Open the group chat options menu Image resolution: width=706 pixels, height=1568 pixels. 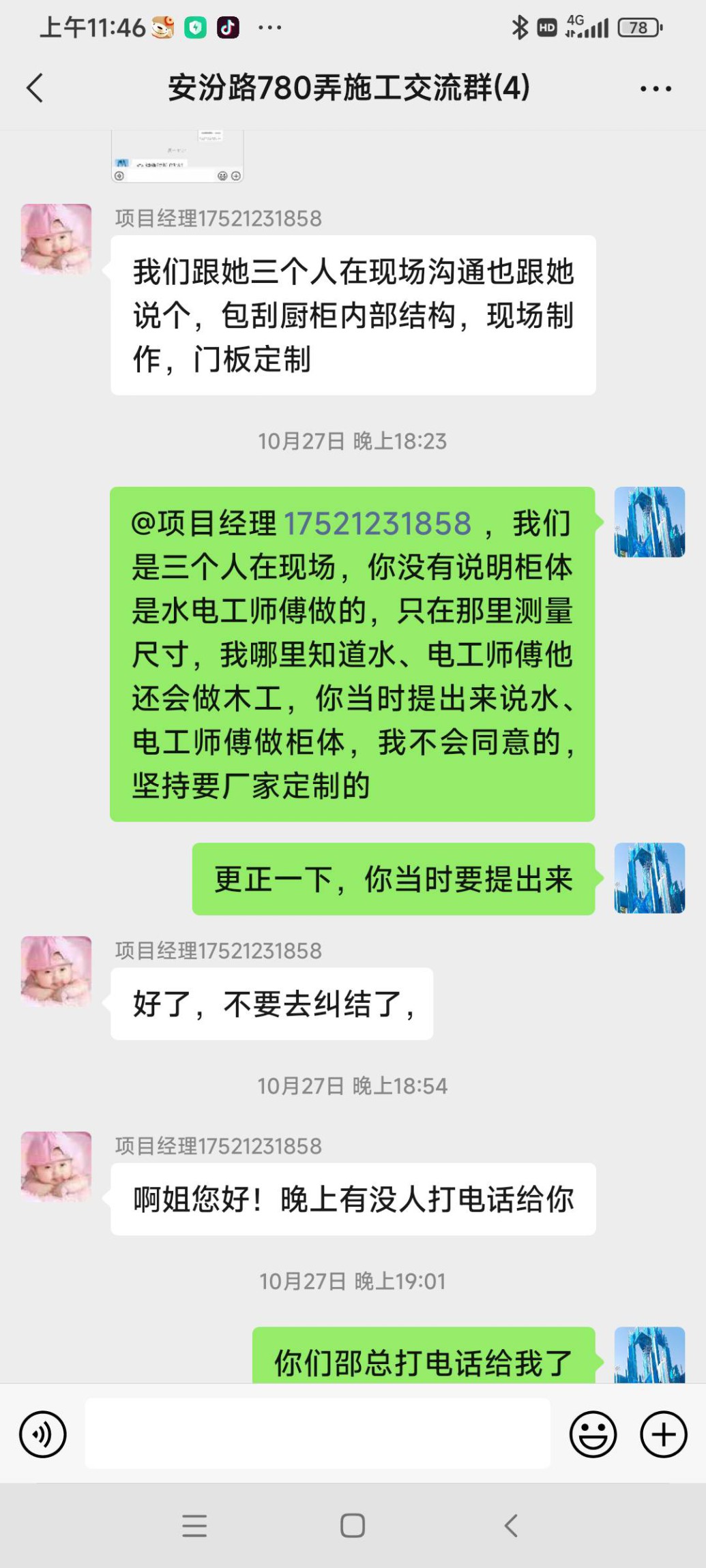tap(656, 89)
